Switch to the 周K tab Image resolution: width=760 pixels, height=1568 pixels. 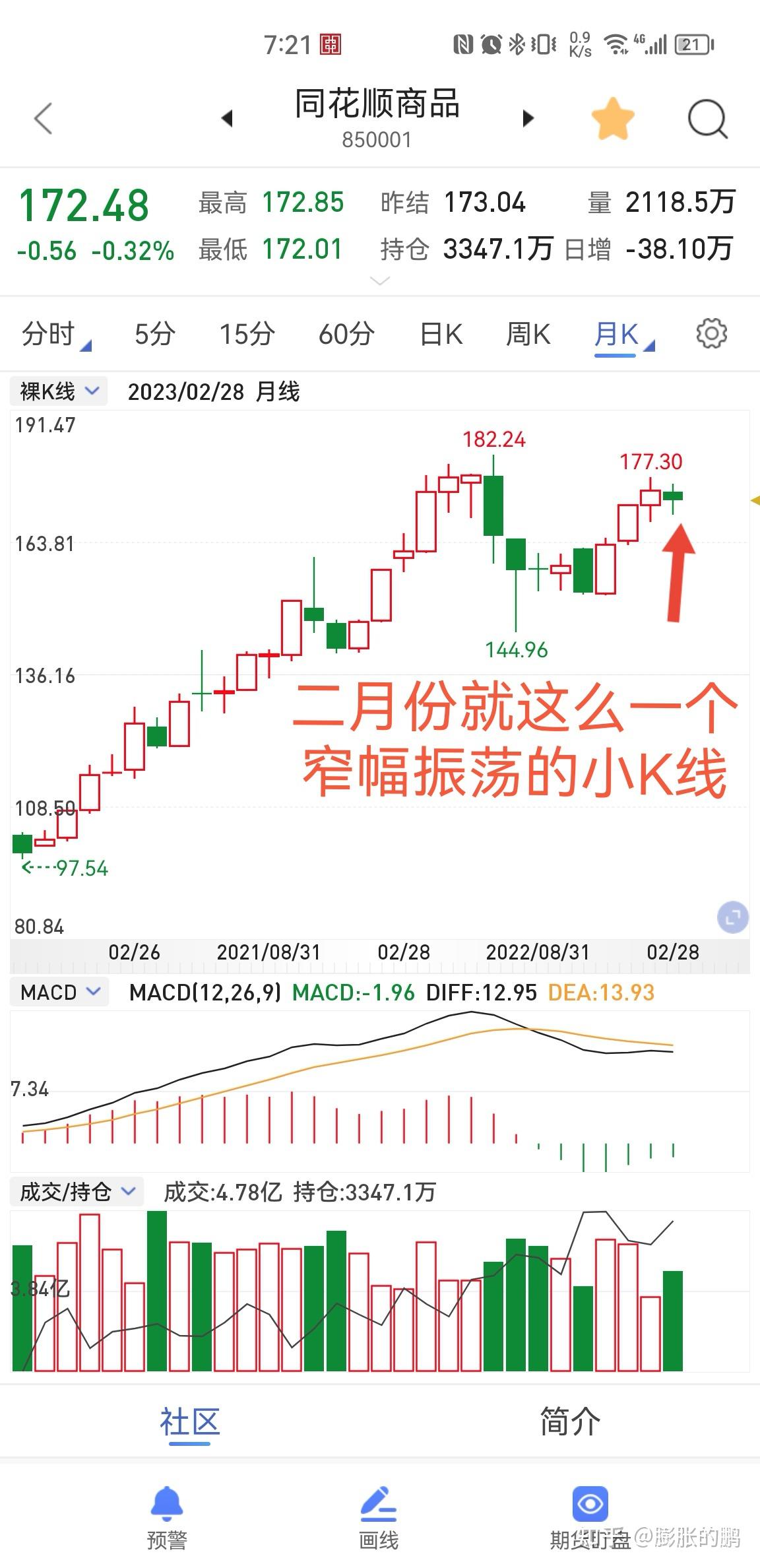pyautogui.click(x=528, y=334)
